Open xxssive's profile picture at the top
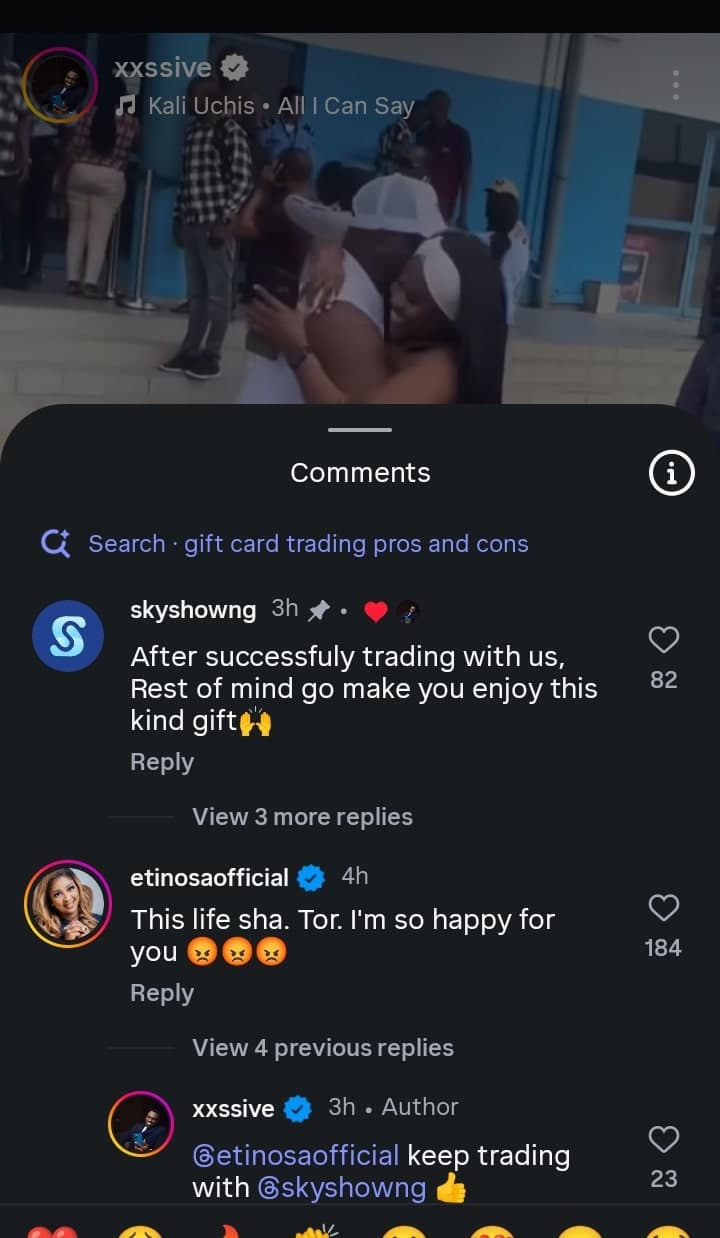720x1238 pixels. pos(60,85)
